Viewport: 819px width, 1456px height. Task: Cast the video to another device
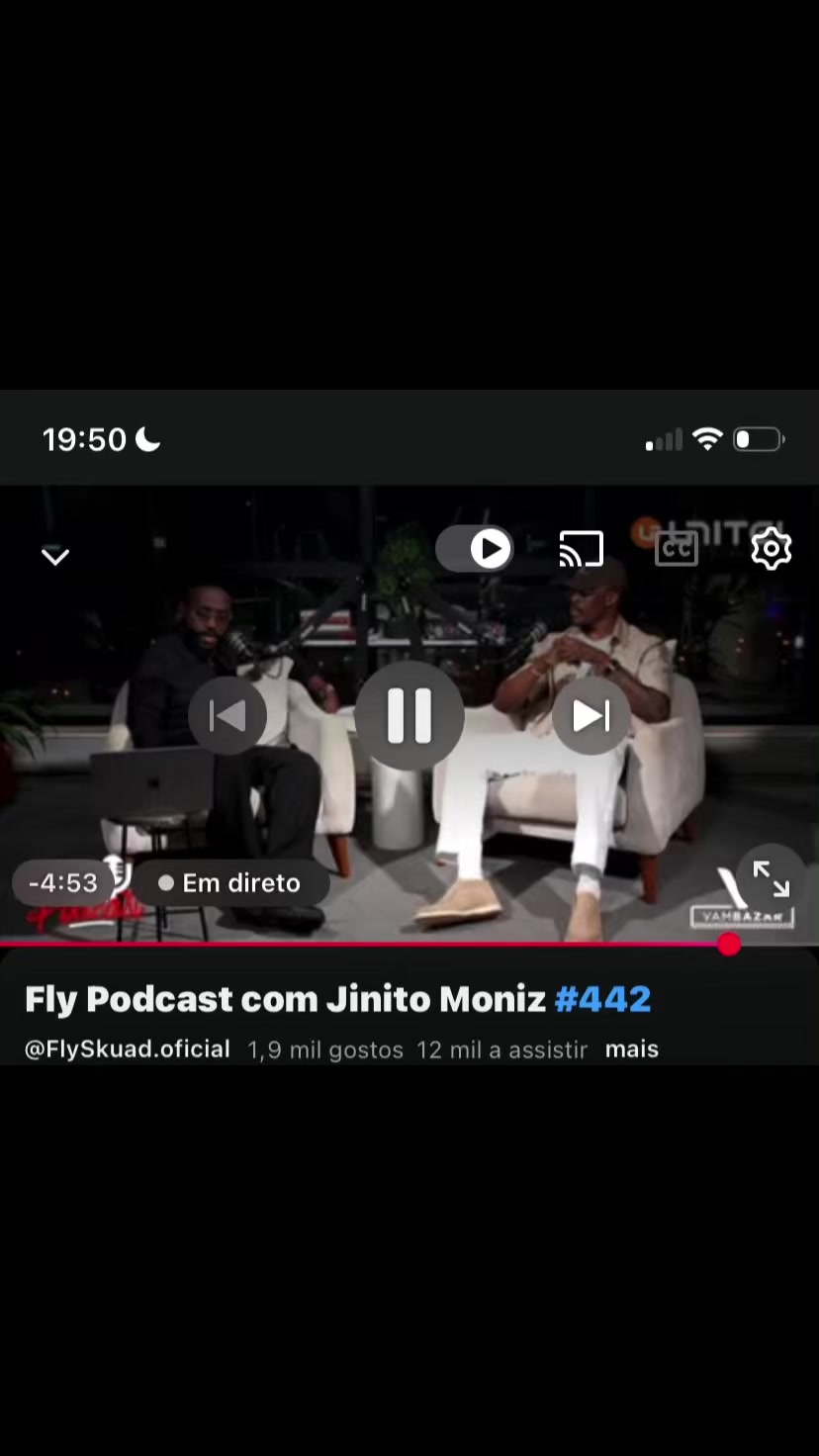[582, 549]
